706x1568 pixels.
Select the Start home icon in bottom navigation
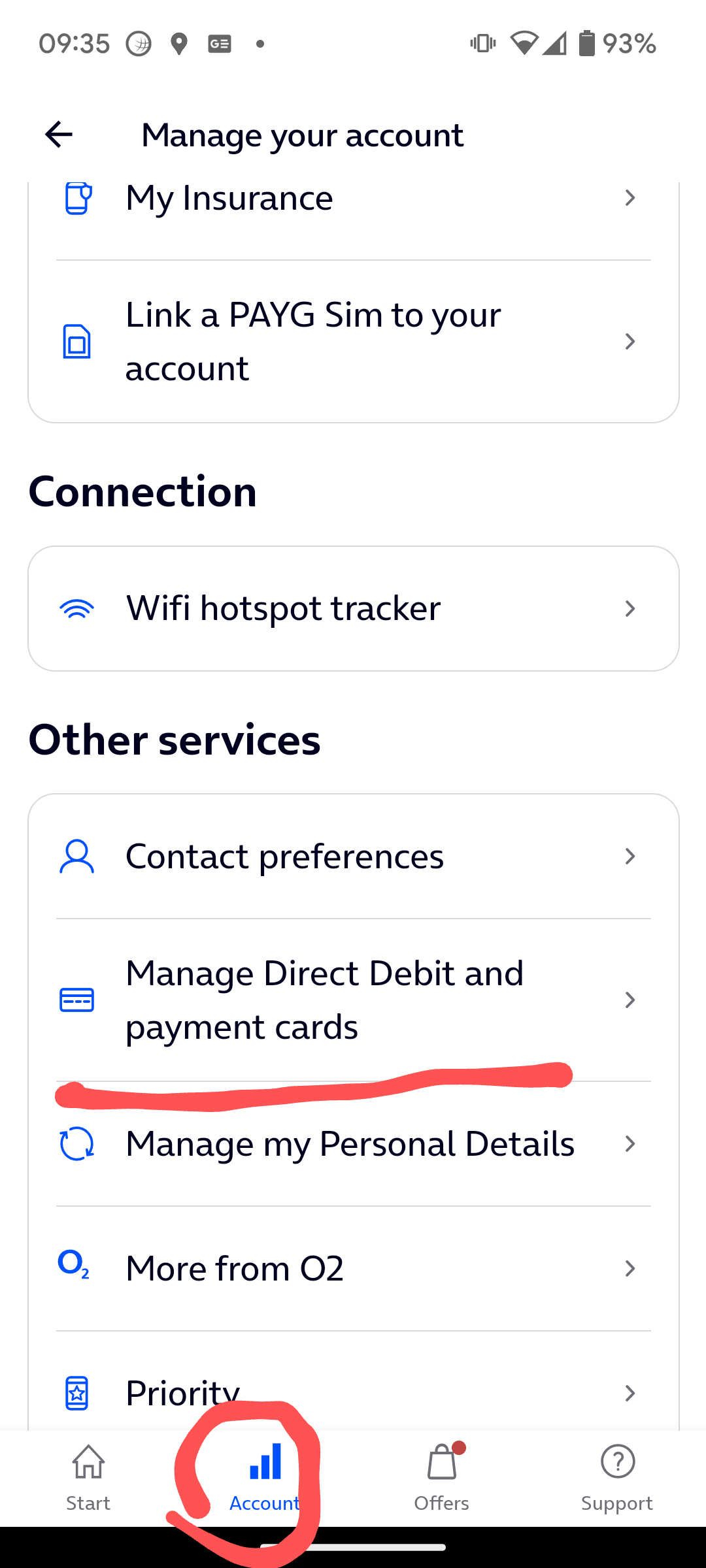(x=88, y=1462)
